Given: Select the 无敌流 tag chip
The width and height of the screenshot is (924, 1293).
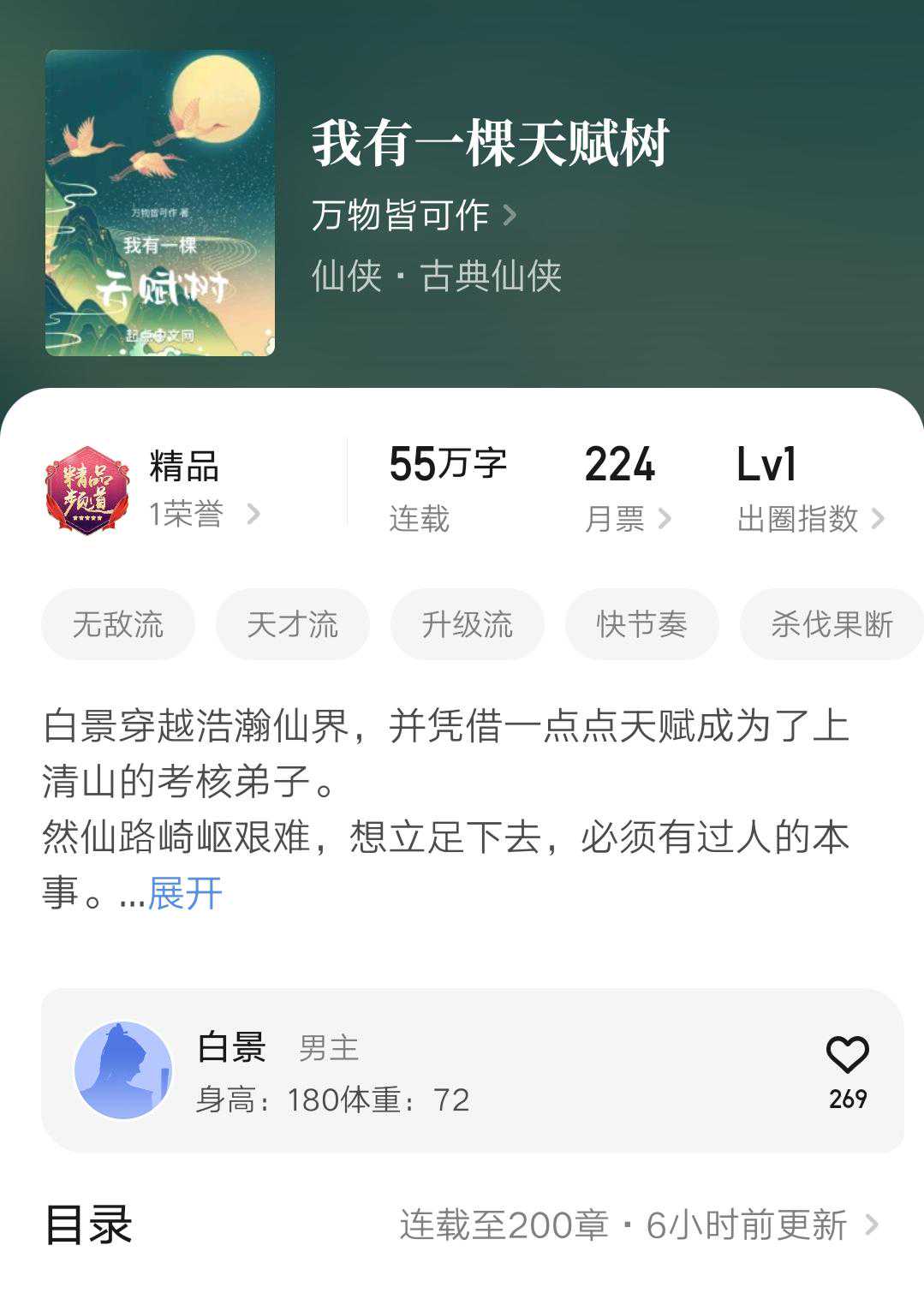Looking at the screenshot, I should tap(118, 624).
